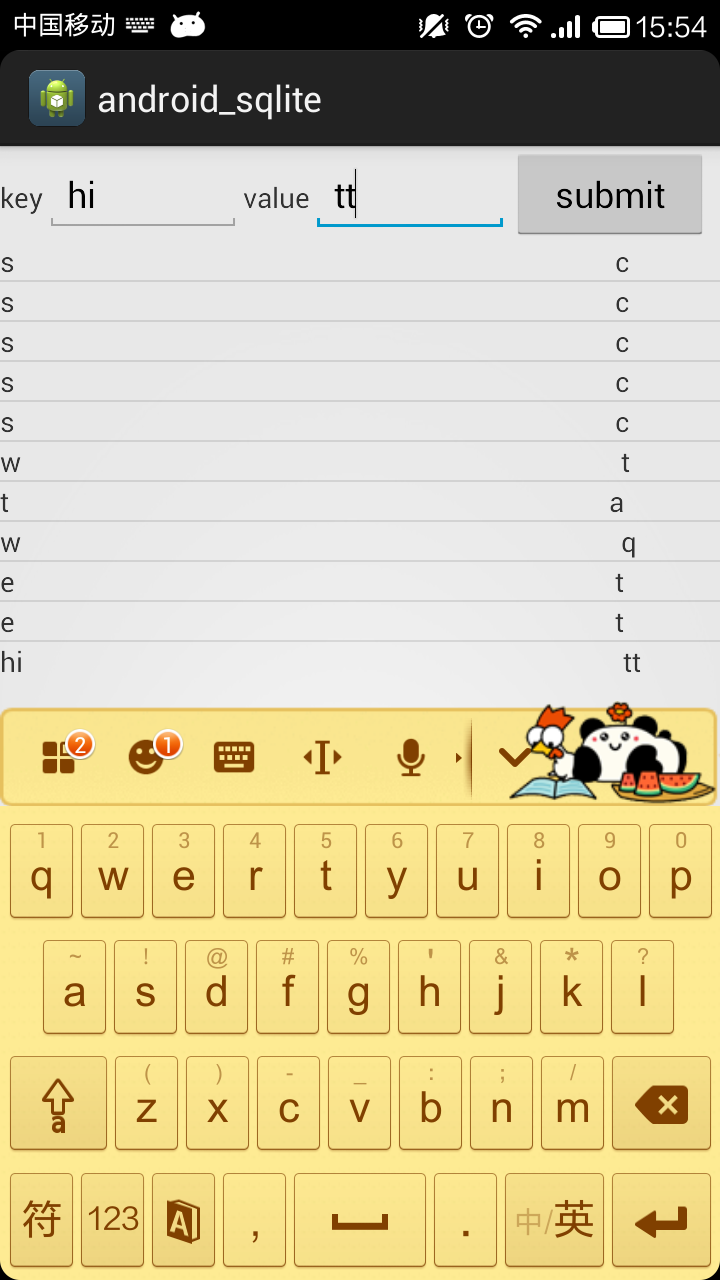This screenshot has height=1280, width=720.
Task: Switch language with the 中/英 key
Action: coord(554,1220)
